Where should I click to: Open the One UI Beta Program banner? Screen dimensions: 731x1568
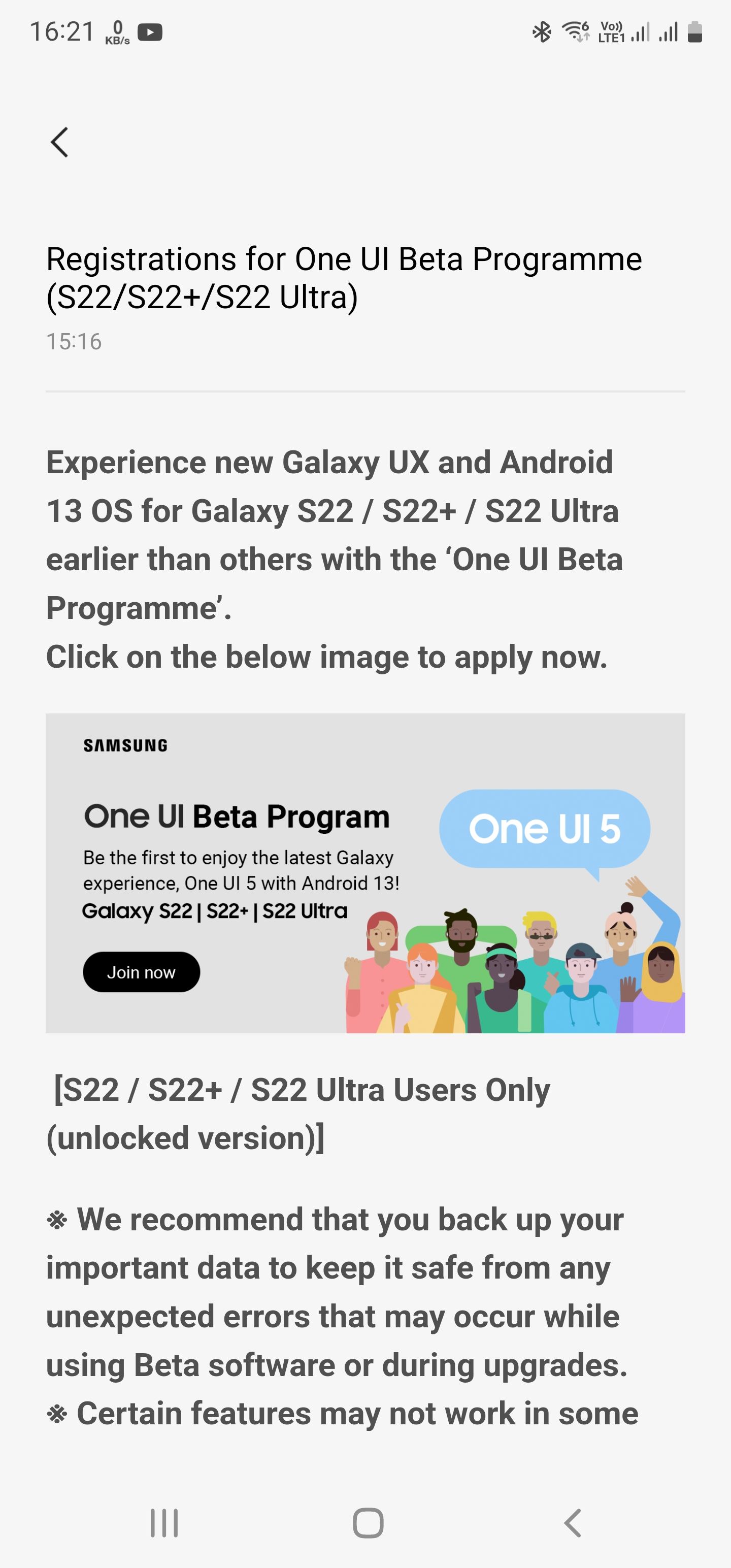pyautogui.click(x=365, y=872)
